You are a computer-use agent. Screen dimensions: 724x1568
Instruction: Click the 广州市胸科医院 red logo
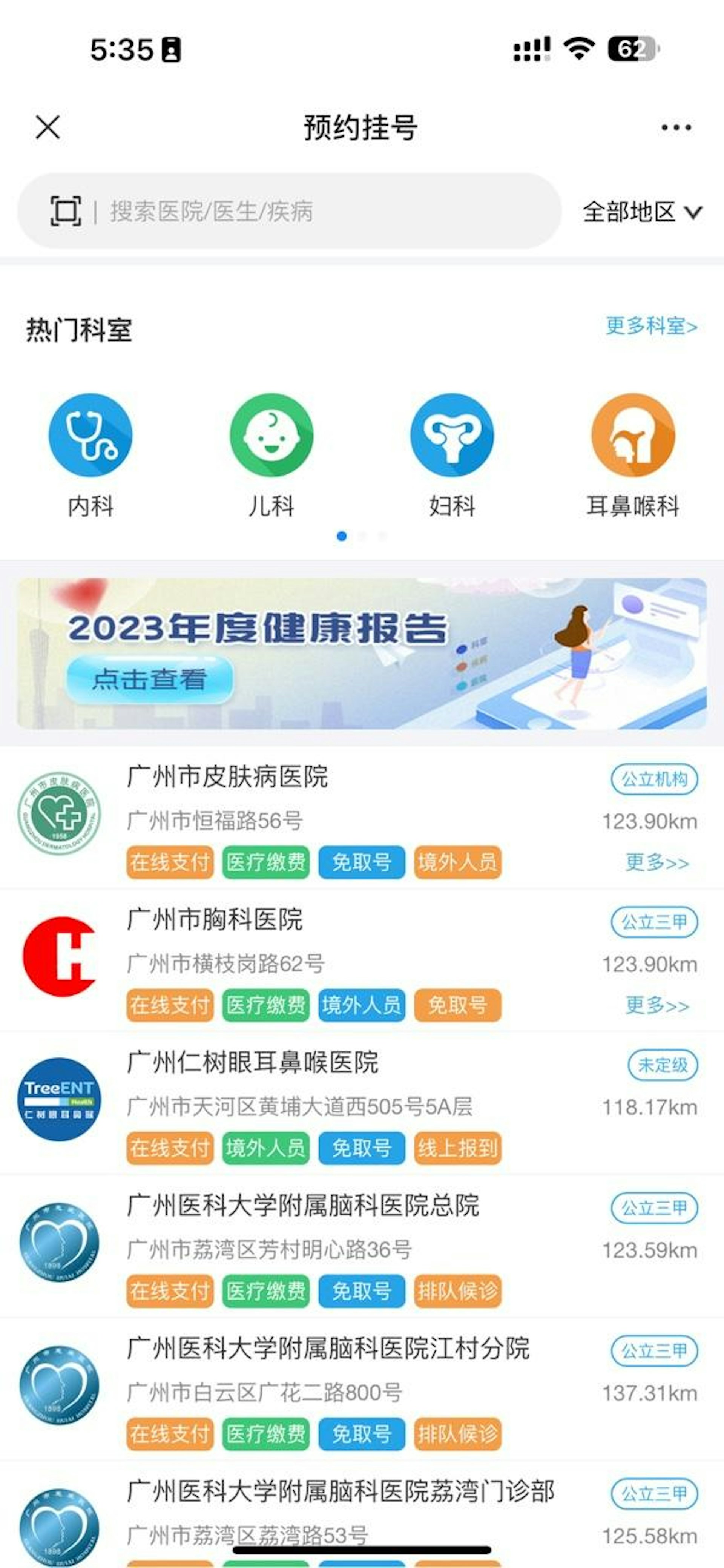pyautogui.click(x=60, y=959)
